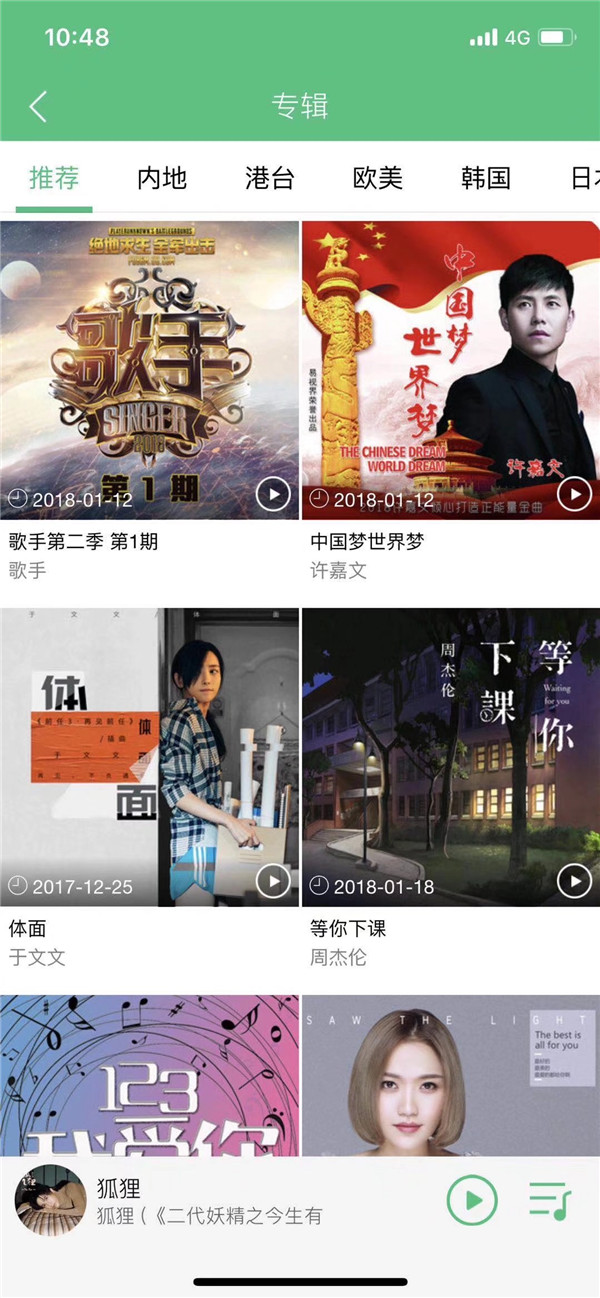Screen dimensions: 600x1298
Task: Open the 韩国 albums tab
Action: (x=486, y=179)
